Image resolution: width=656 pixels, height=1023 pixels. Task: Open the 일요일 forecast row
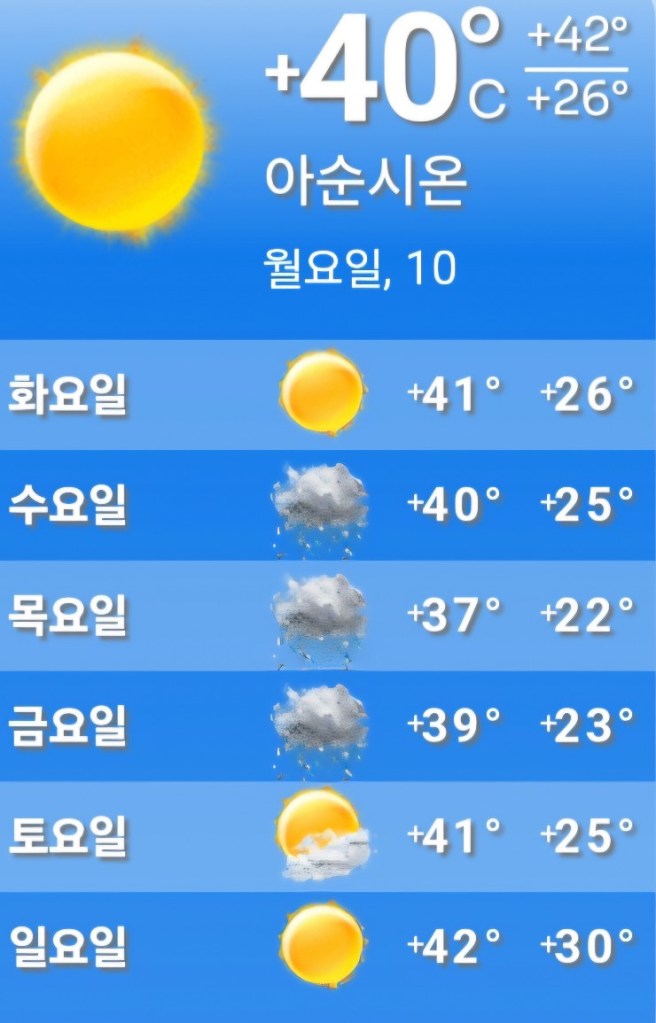(328, 945)
